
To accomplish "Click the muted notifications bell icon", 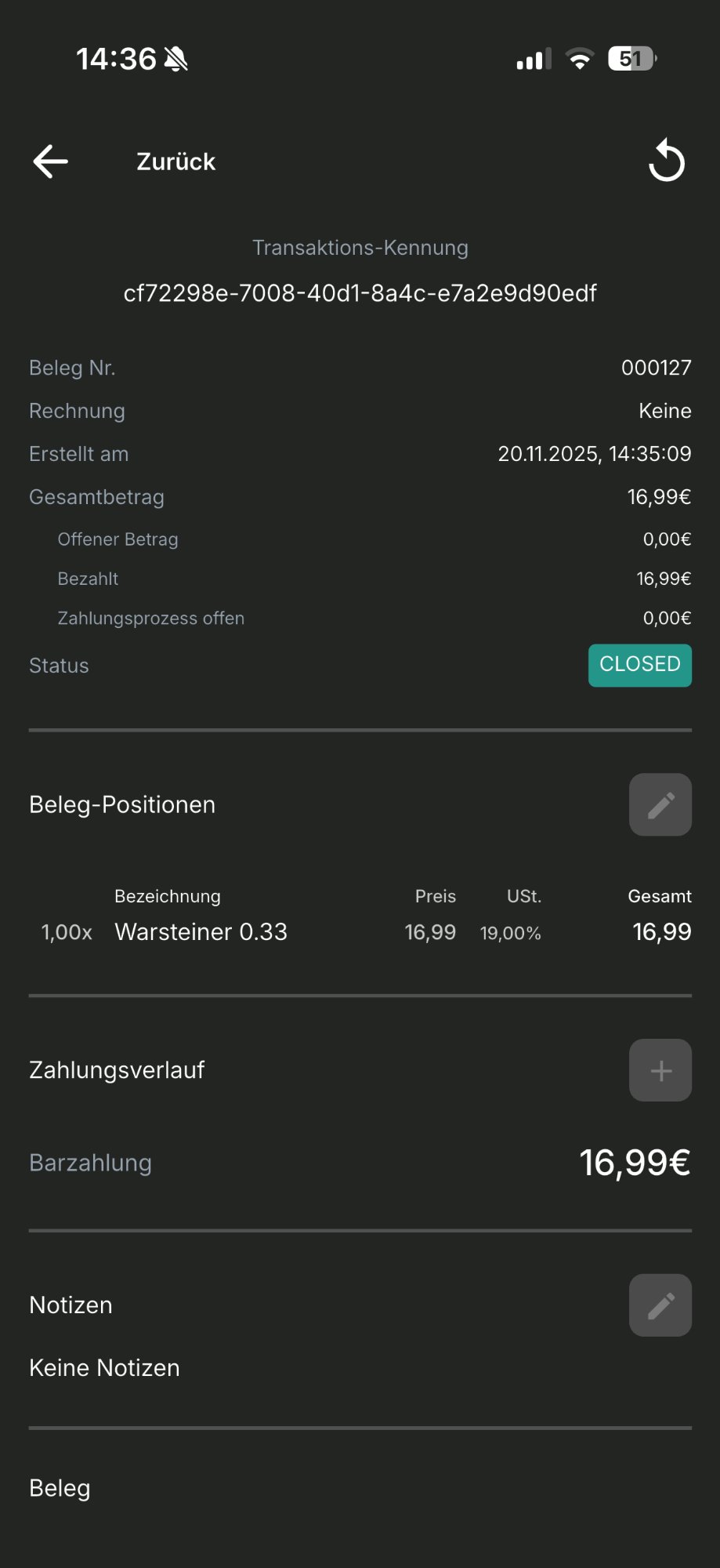I will [x=176, y=58].
